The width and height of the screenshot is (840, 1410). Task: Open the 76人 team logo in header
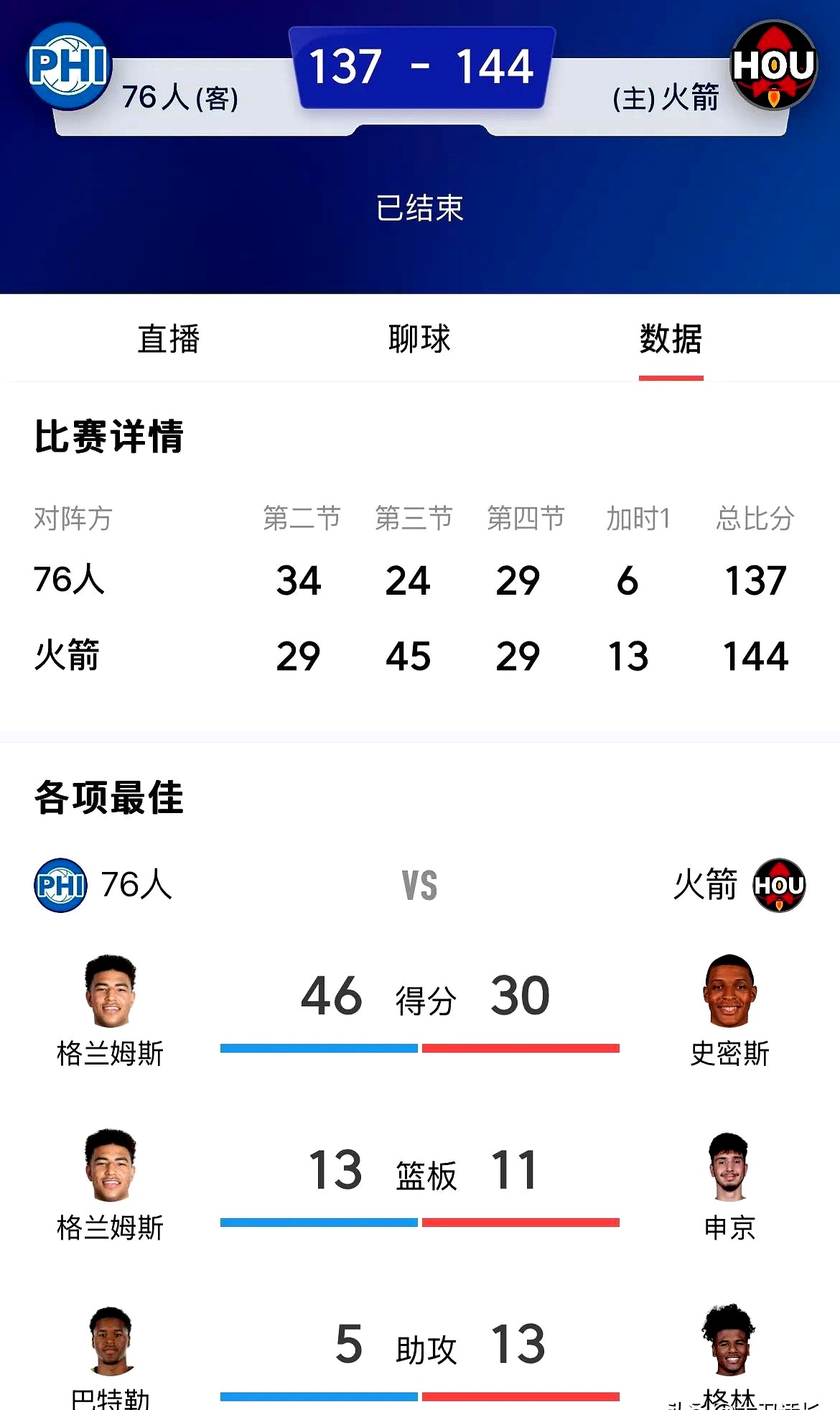pos(68,66)
